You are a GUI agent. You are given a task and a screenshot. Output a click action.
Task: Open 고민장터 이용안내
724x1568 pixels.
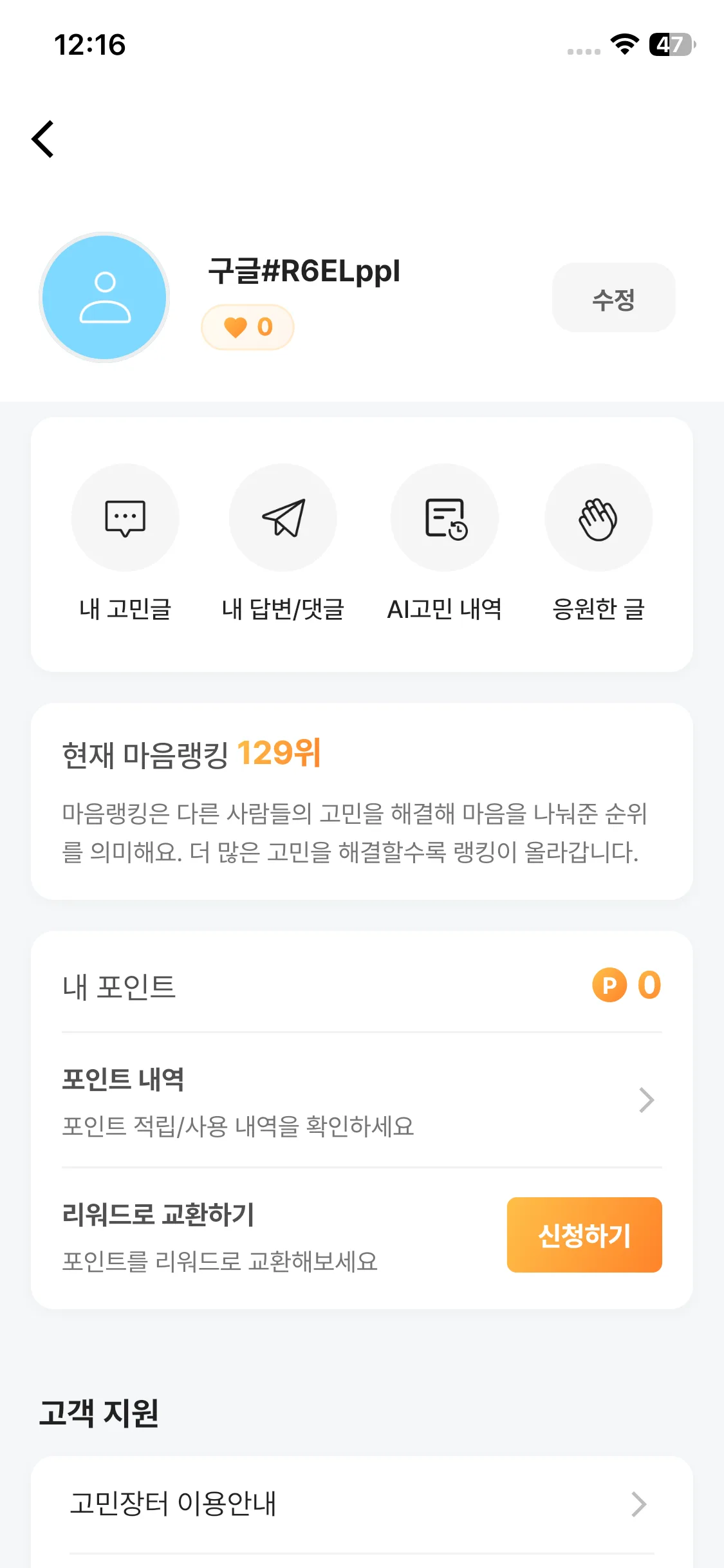[362, 1504]
